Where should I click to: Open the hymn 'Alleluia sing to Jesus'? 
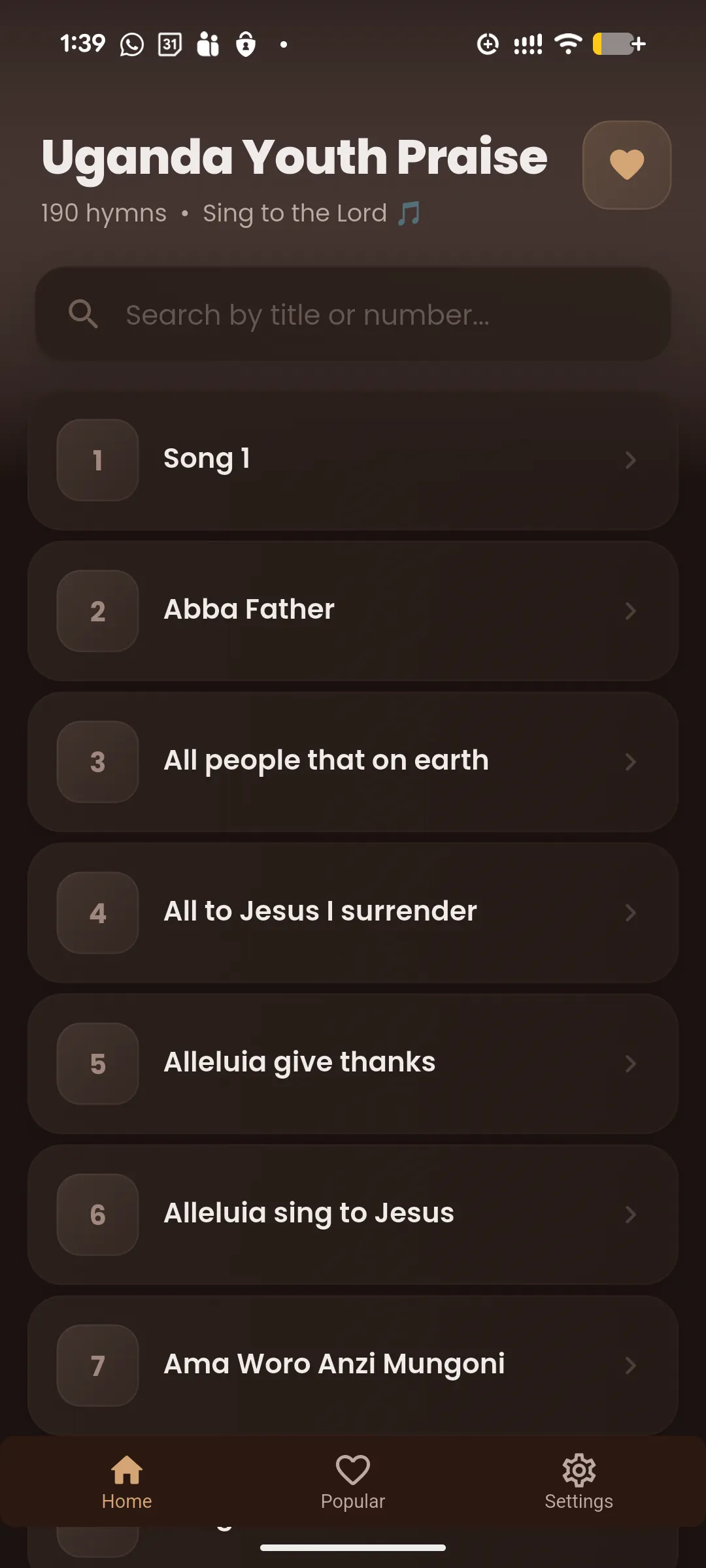(353, 1214)
